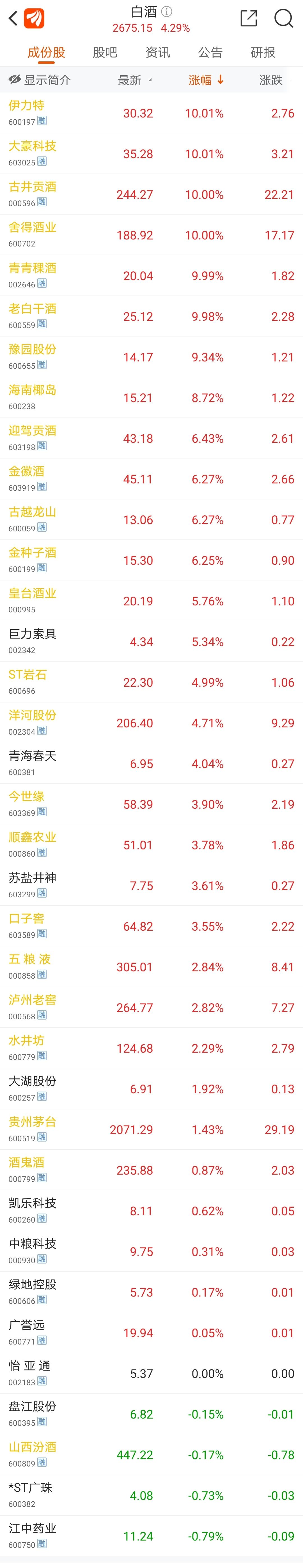Open 江中药业 stock row
303x1568 pixels.
coord(32,1529)
